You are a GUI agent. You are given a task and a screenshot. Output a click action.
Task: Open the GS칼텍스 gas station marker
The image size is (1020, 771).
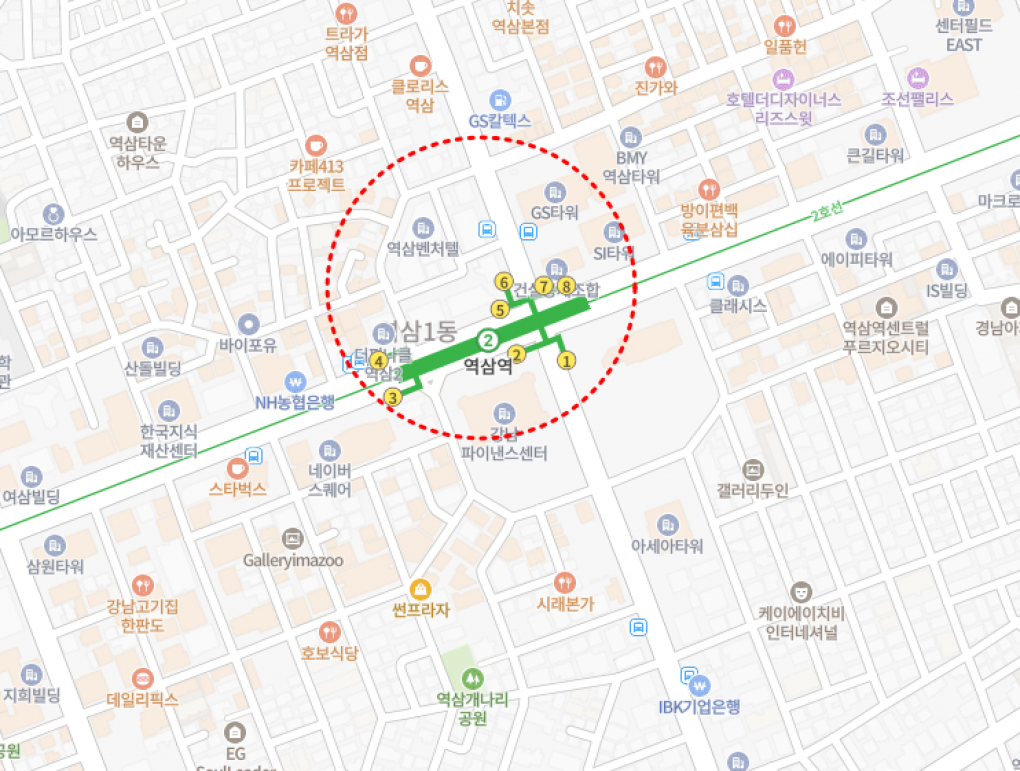coord(499,99)
